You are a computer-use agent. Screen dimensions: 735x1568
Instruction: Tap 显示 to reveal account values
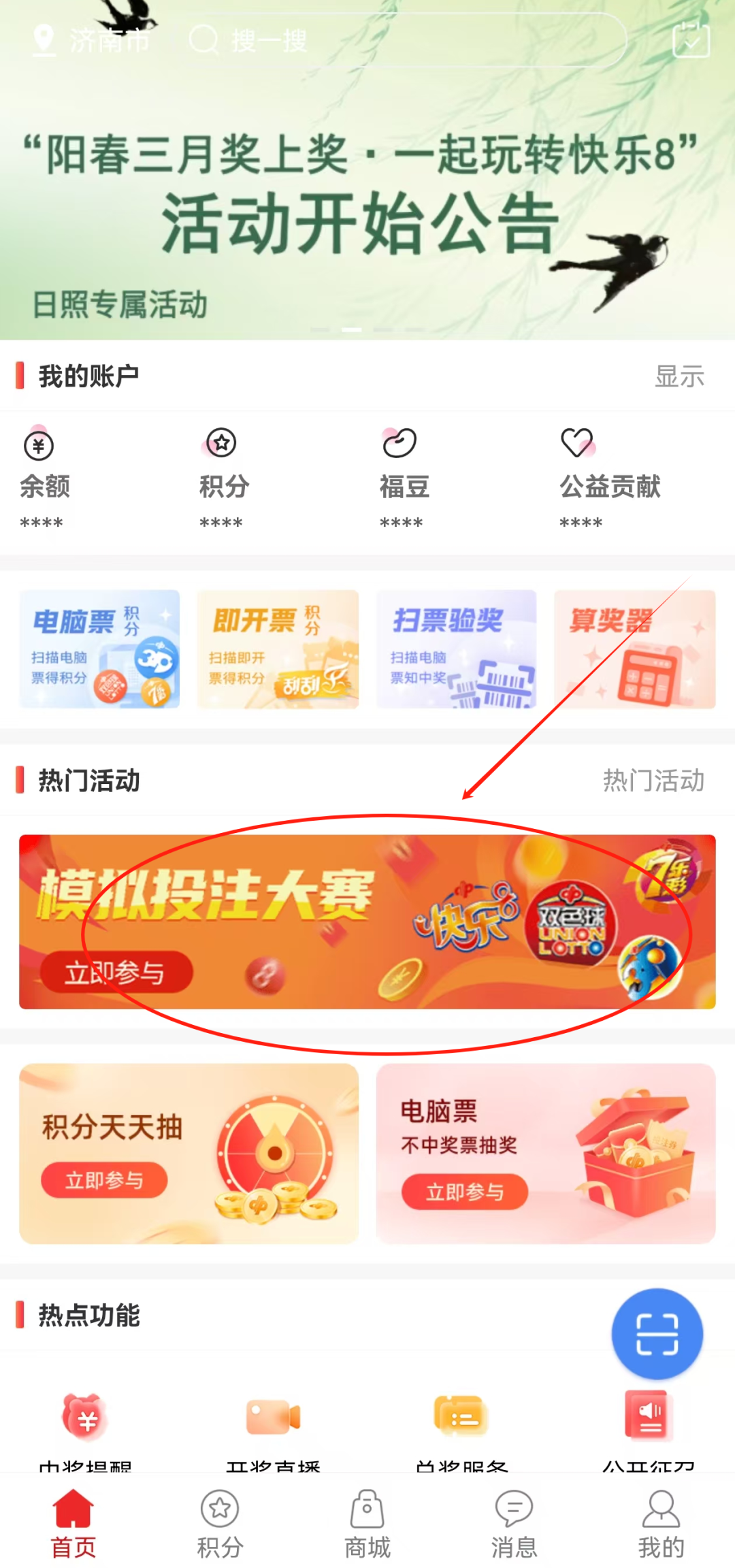[x=679, y=376]
